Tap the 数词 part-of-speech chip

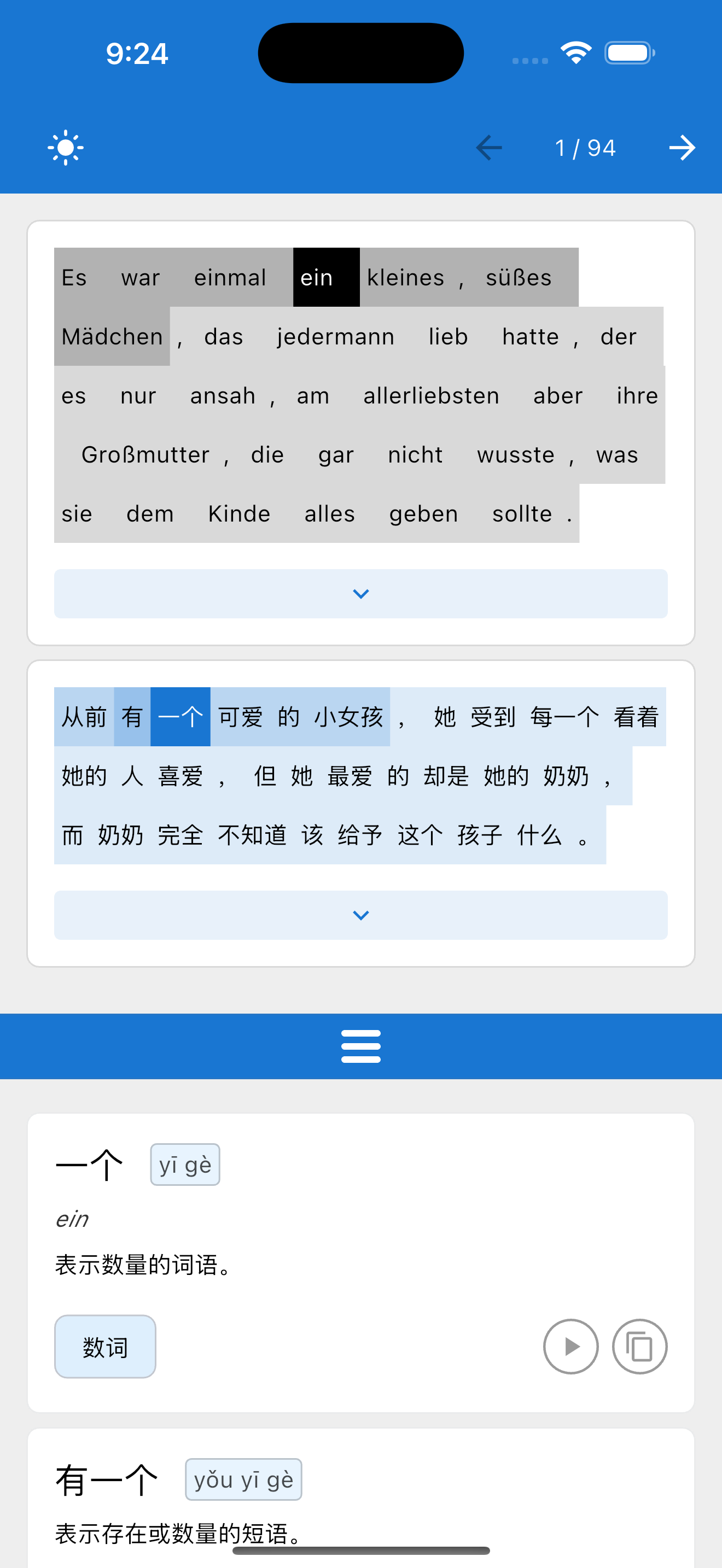click(x=106, y=1347)
